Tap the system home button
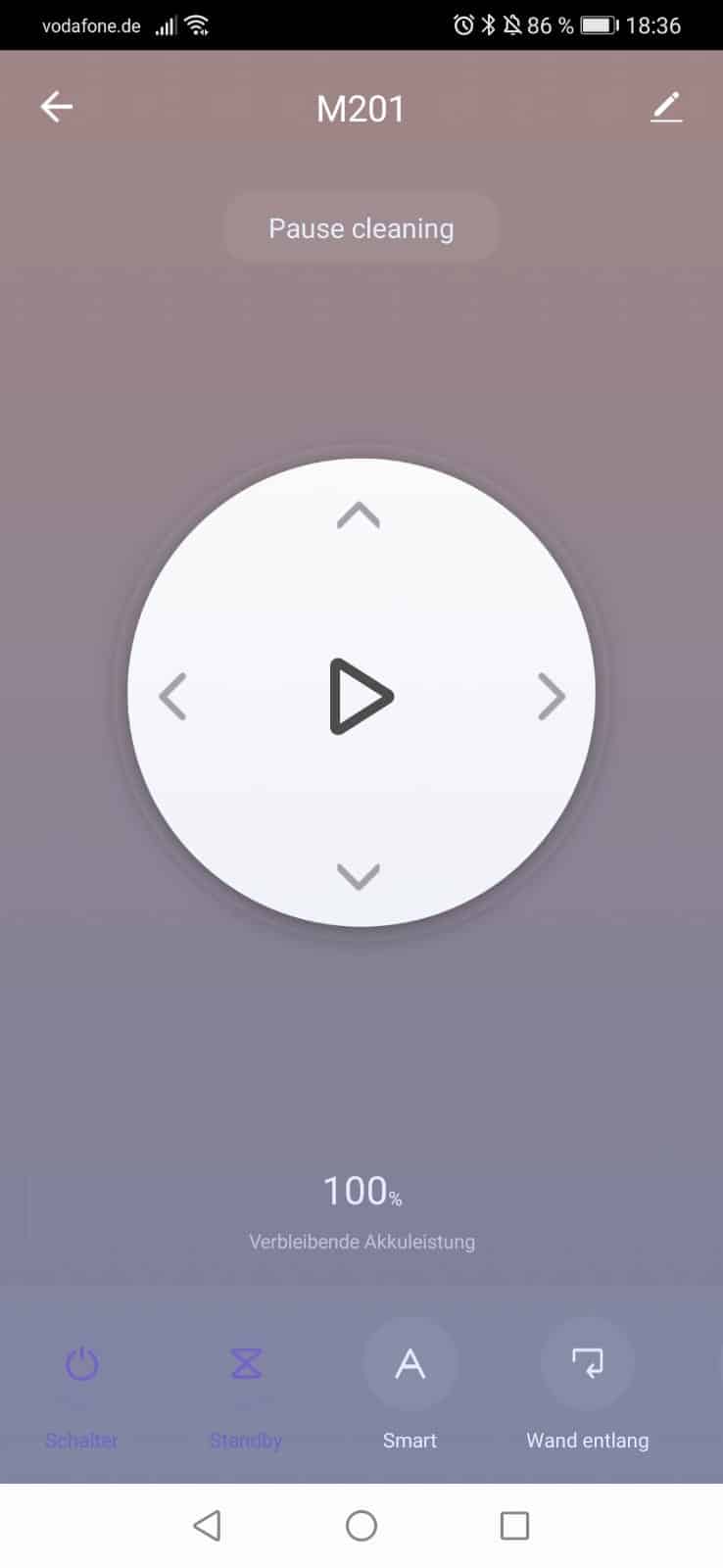Viewport: 723px width, 1568px height. (x=361, y=1525)
